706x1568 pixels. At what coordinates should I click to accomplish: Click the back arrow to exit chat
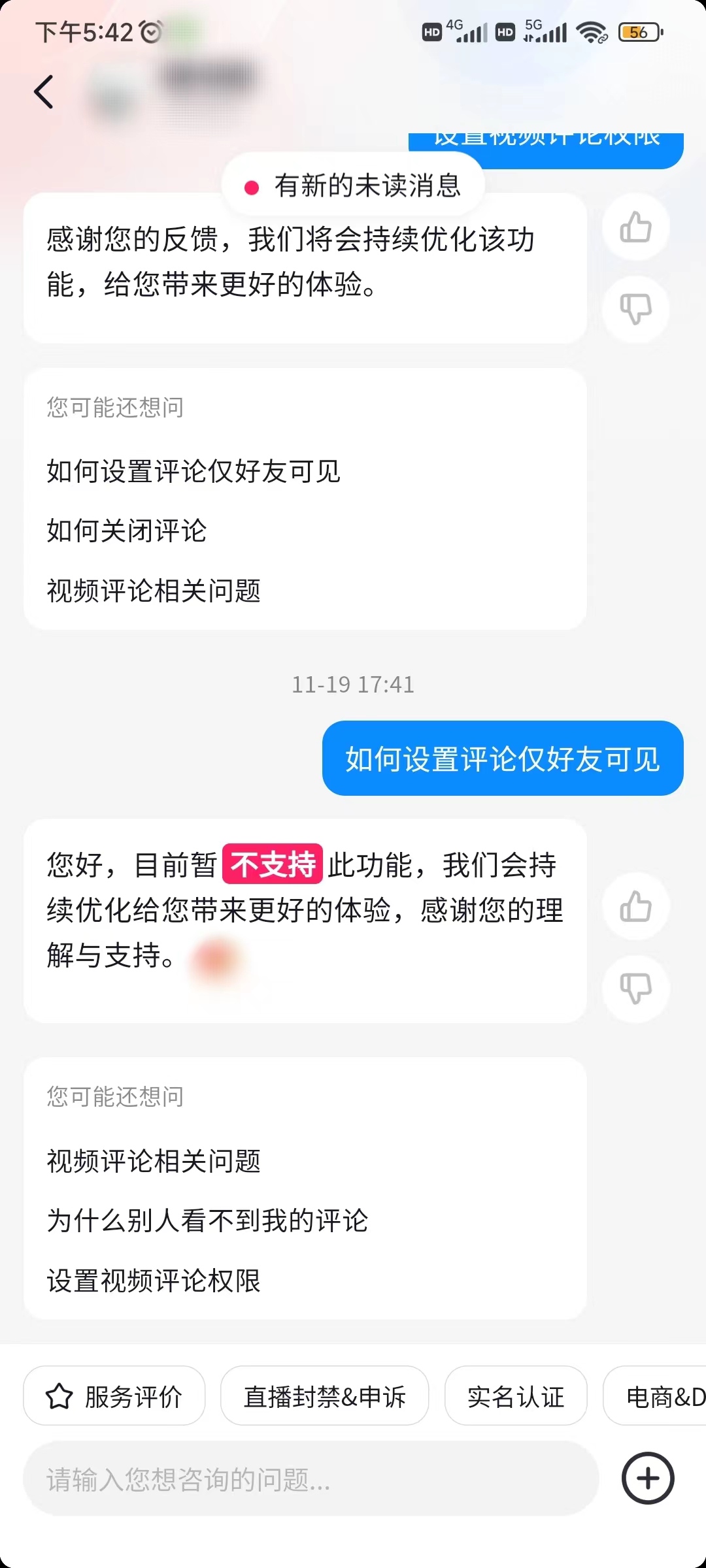click(x=44, y=91)
